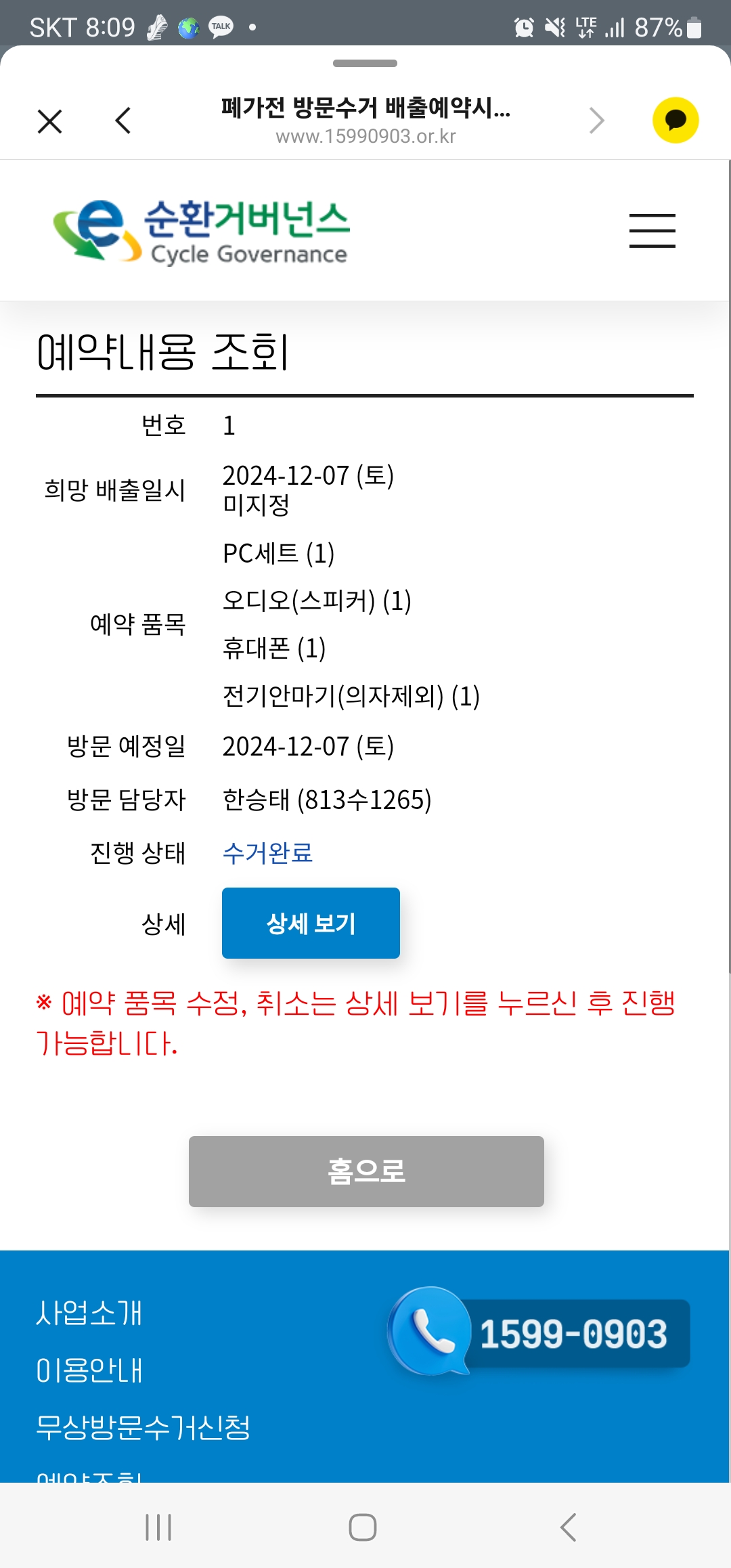Open the hamburger menu

point(652,231)
